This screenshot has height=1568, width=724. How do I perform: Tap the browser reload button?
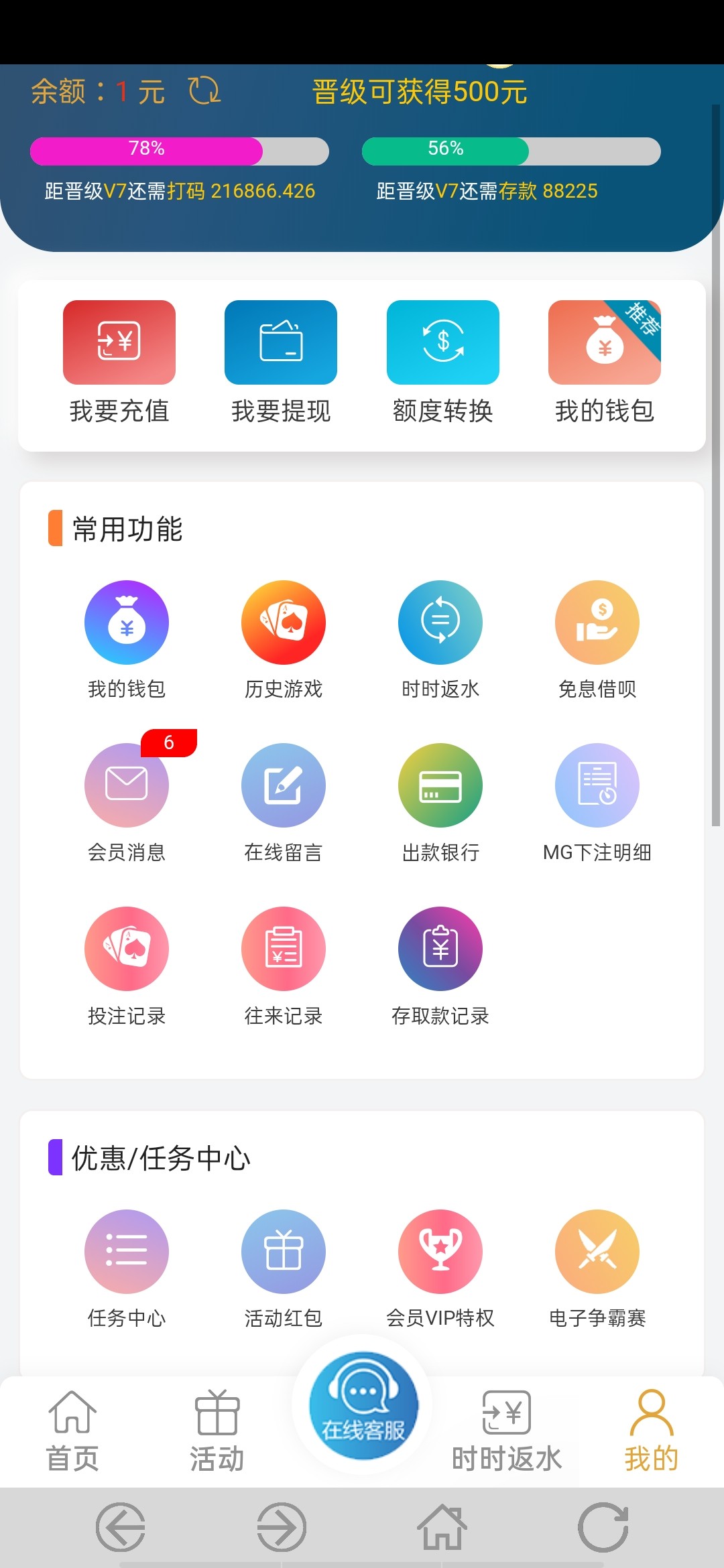click(x=603, y=1527)
